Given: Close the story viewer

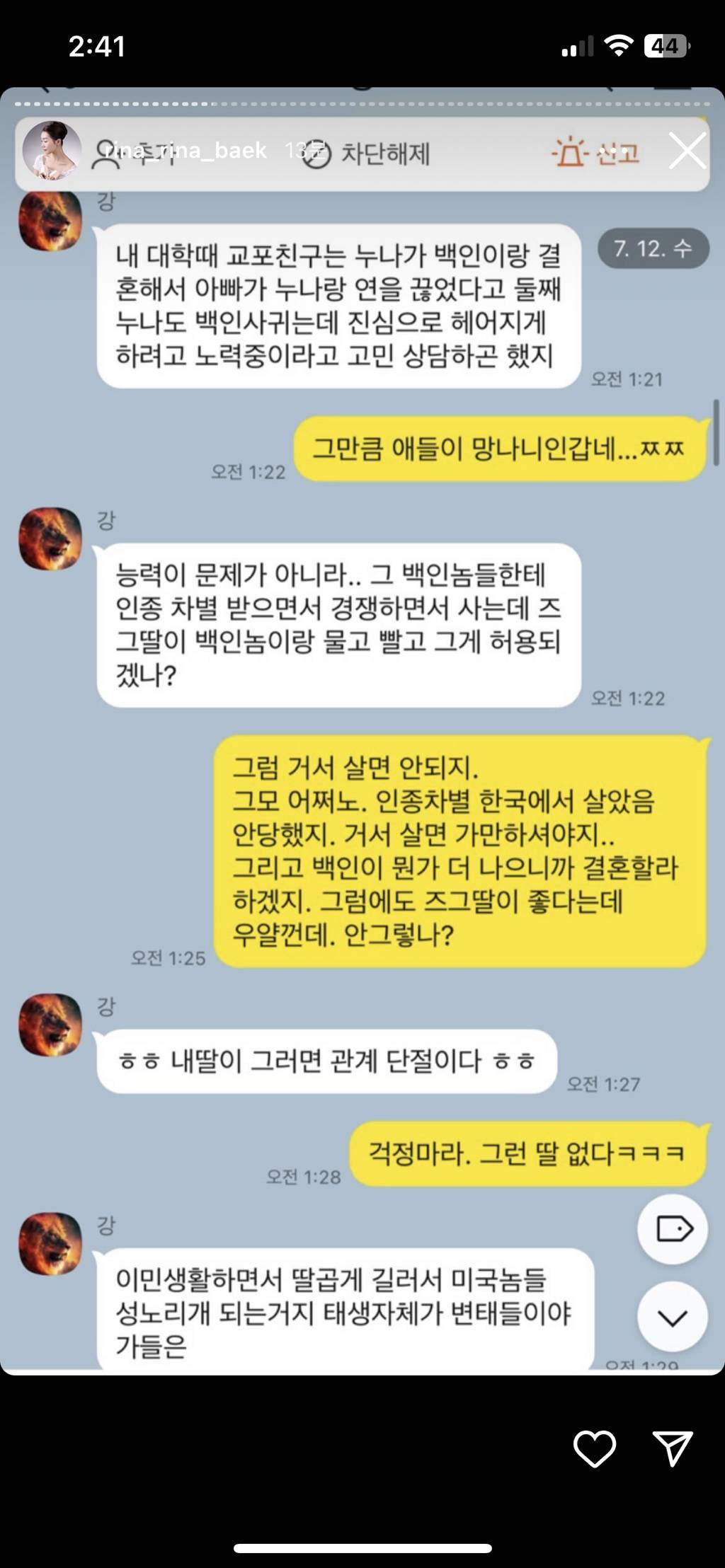Looking at the screenshot, I should click(x=687, y=151).
